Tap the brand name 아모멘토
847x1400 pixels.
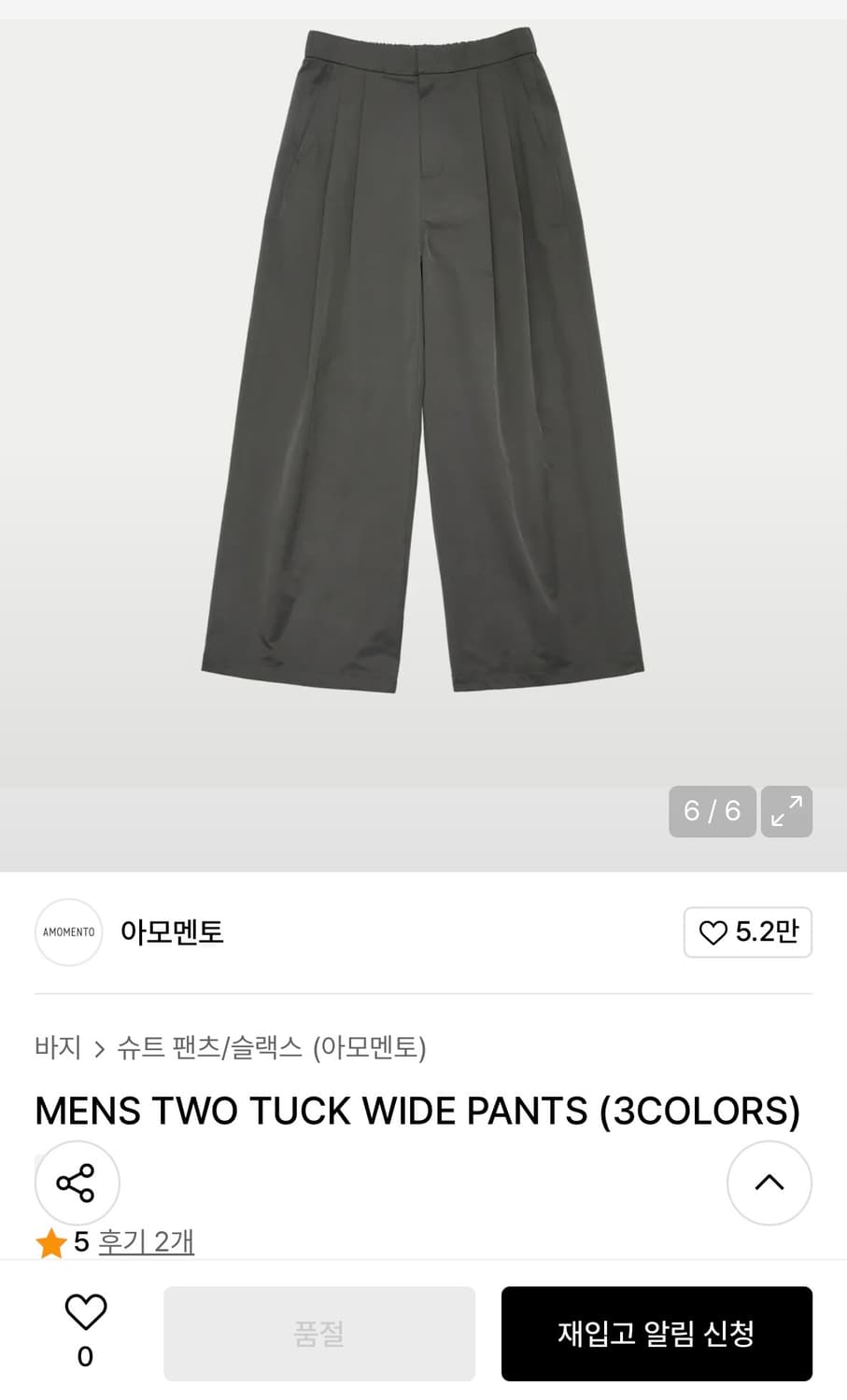pos(172,932)
